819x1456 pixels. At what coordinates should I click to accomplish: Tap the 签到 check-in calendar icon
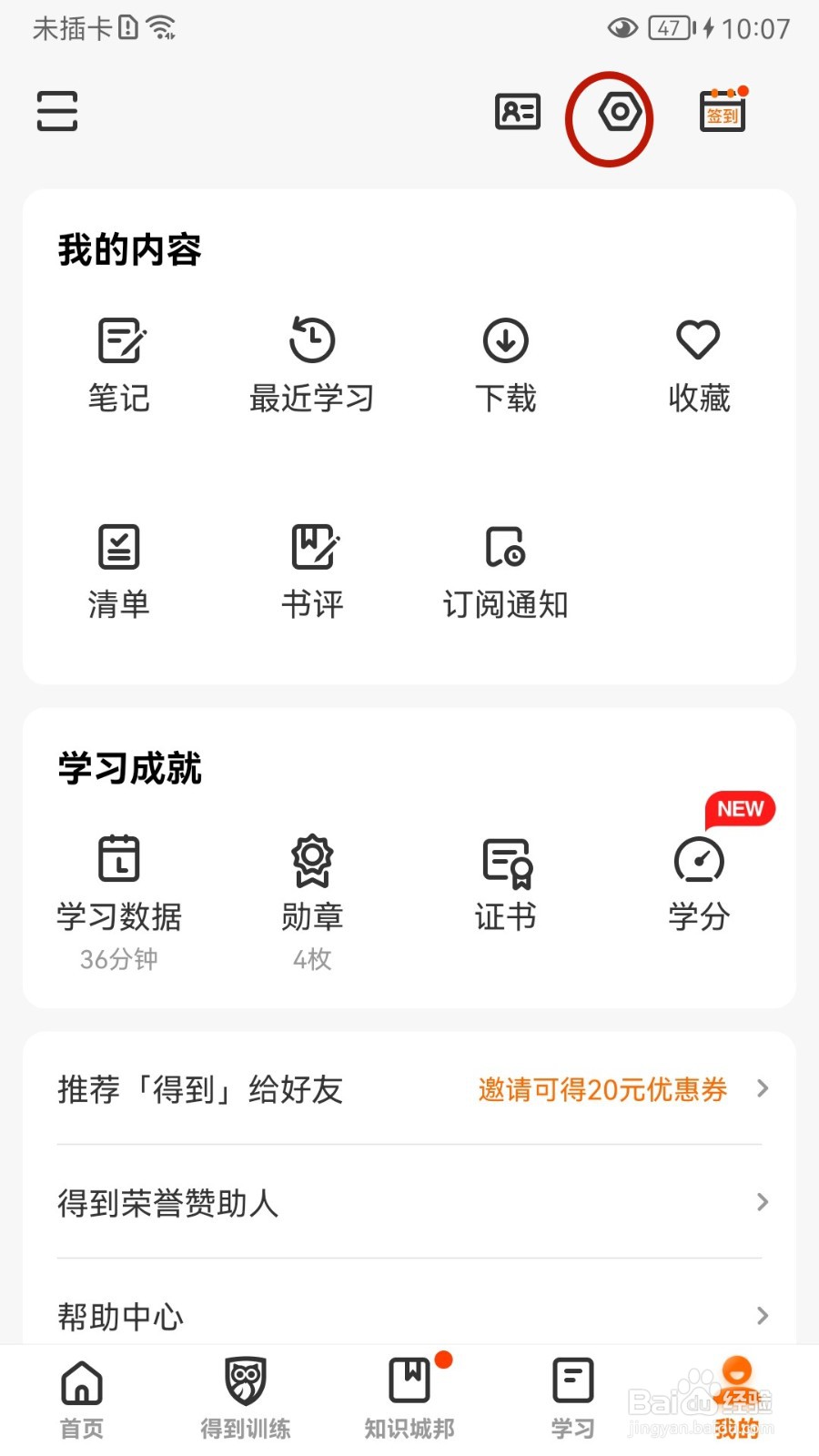pyautogui.click(x=723, y=111)
